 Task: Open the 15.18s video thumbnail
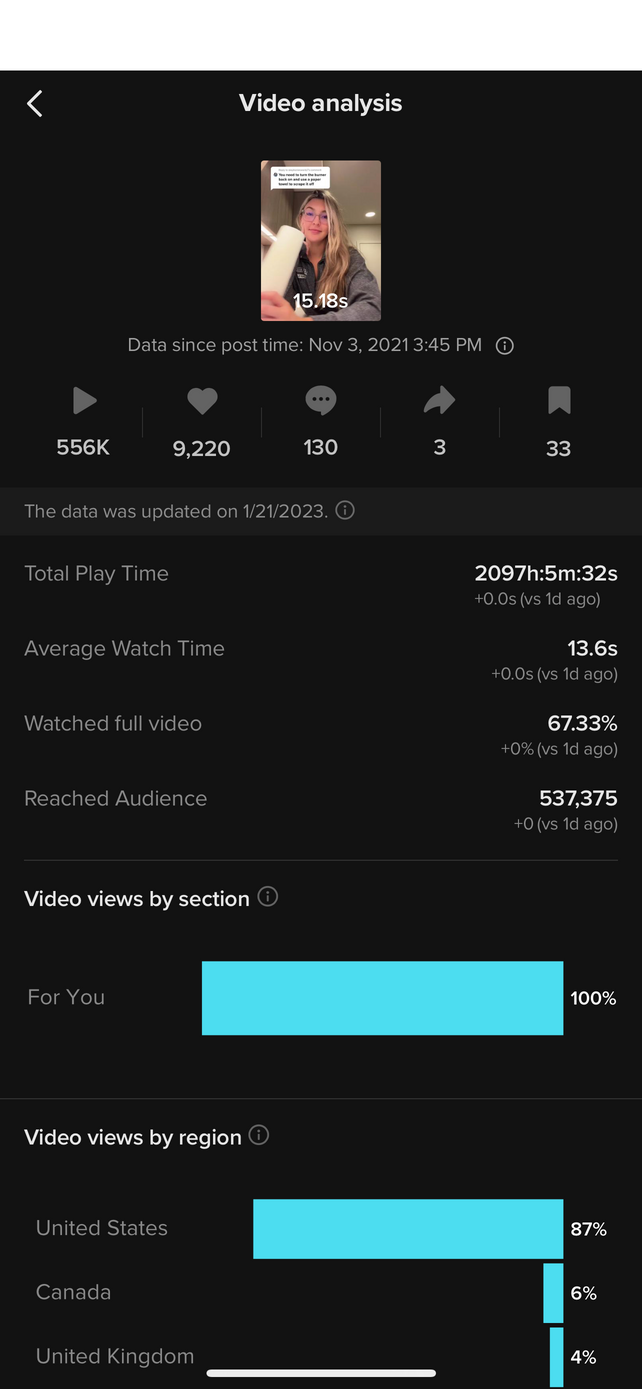pyautogui.click(x=320, y=240)
